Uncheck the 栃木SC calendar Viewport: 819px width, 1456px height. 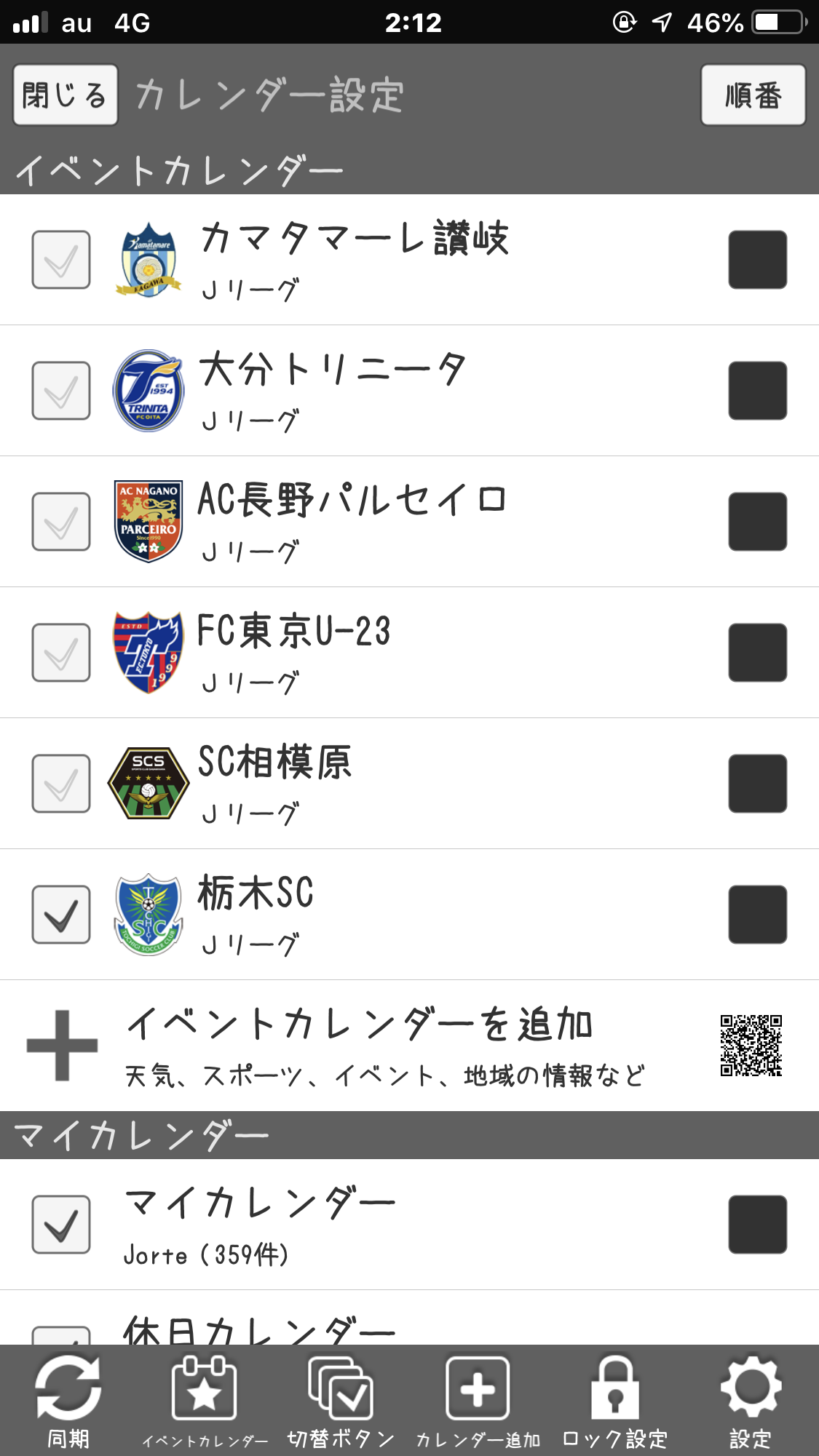click(x=61, y=915)
